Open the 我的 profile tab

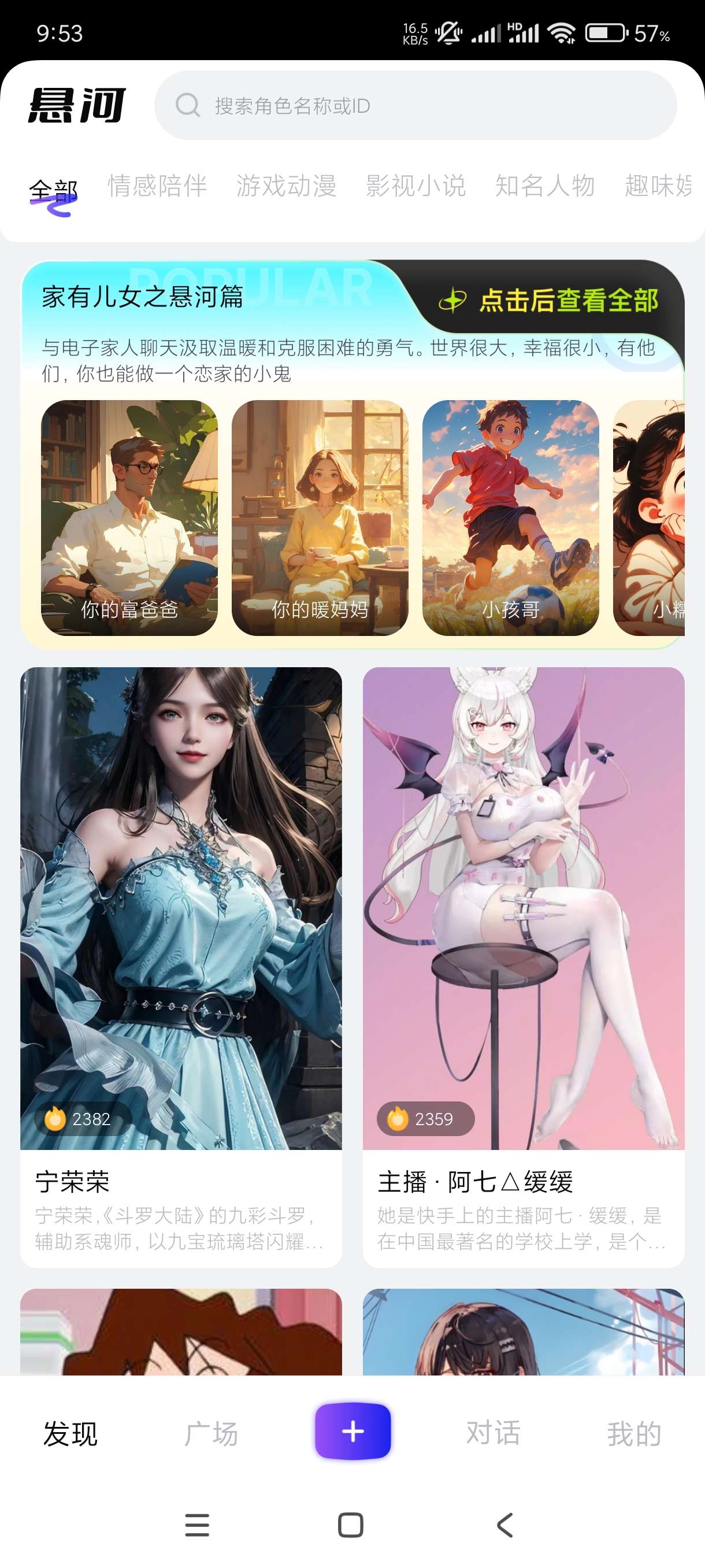click(x=633, y=1433)
